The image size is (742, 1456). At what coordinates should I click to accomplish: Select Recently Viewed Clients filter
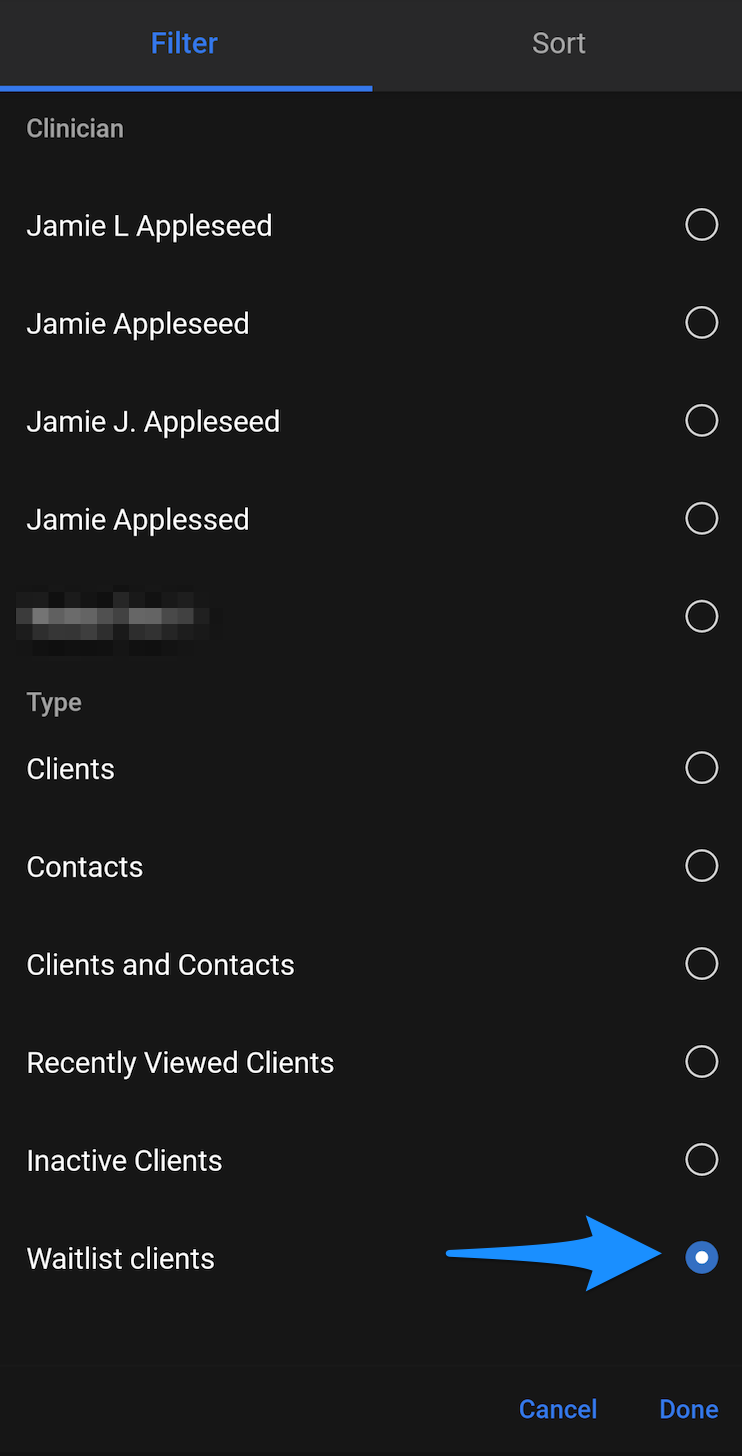click(x=702, y=1061)
